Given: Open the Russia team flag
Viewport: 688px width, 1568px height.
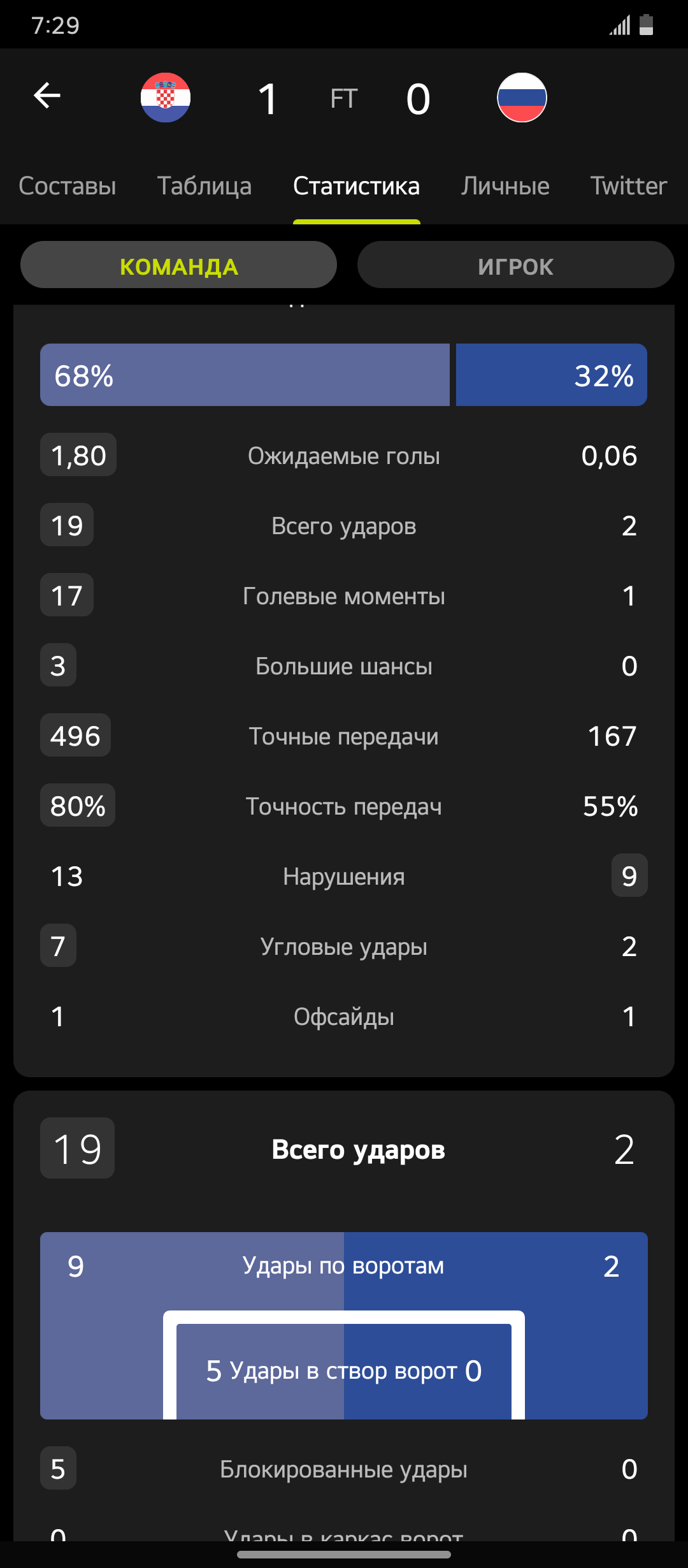Looking at the screenshot, I should 522,98.
